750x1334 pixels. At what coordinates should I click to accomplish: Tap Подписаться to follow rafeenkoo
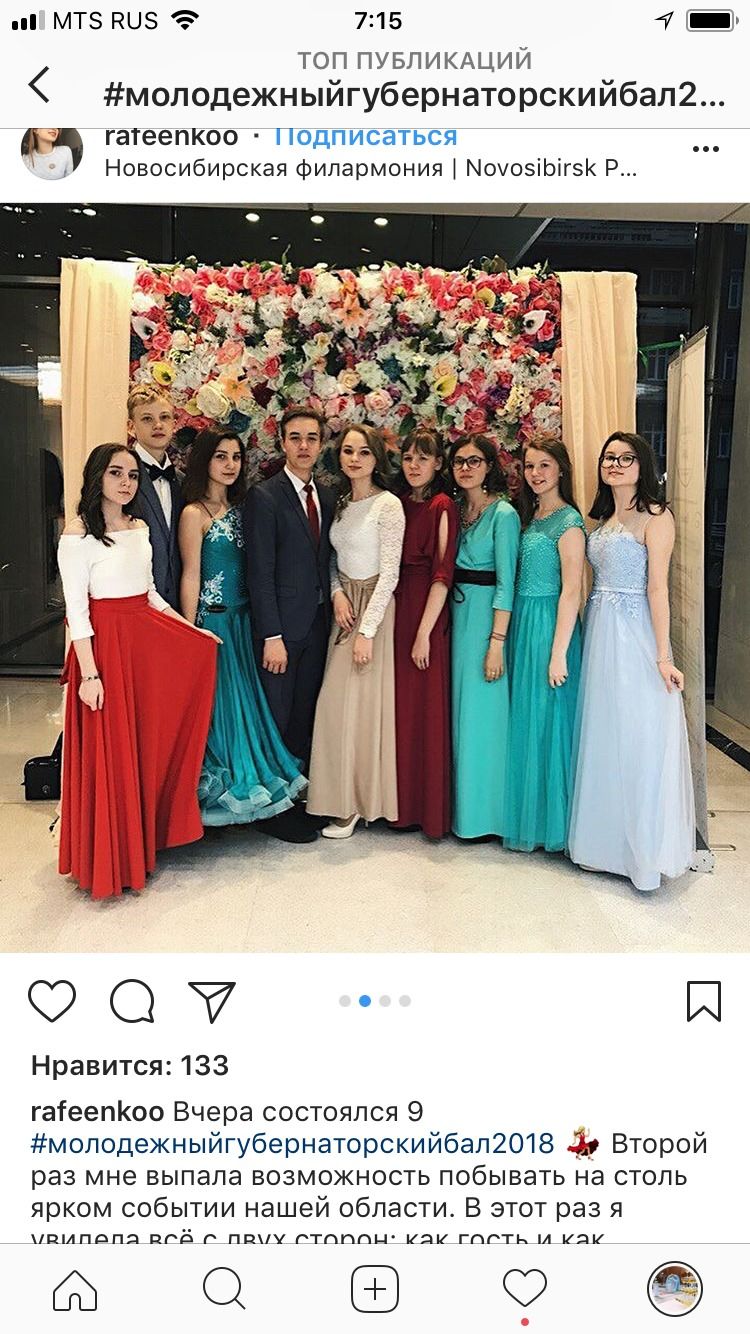365,137
